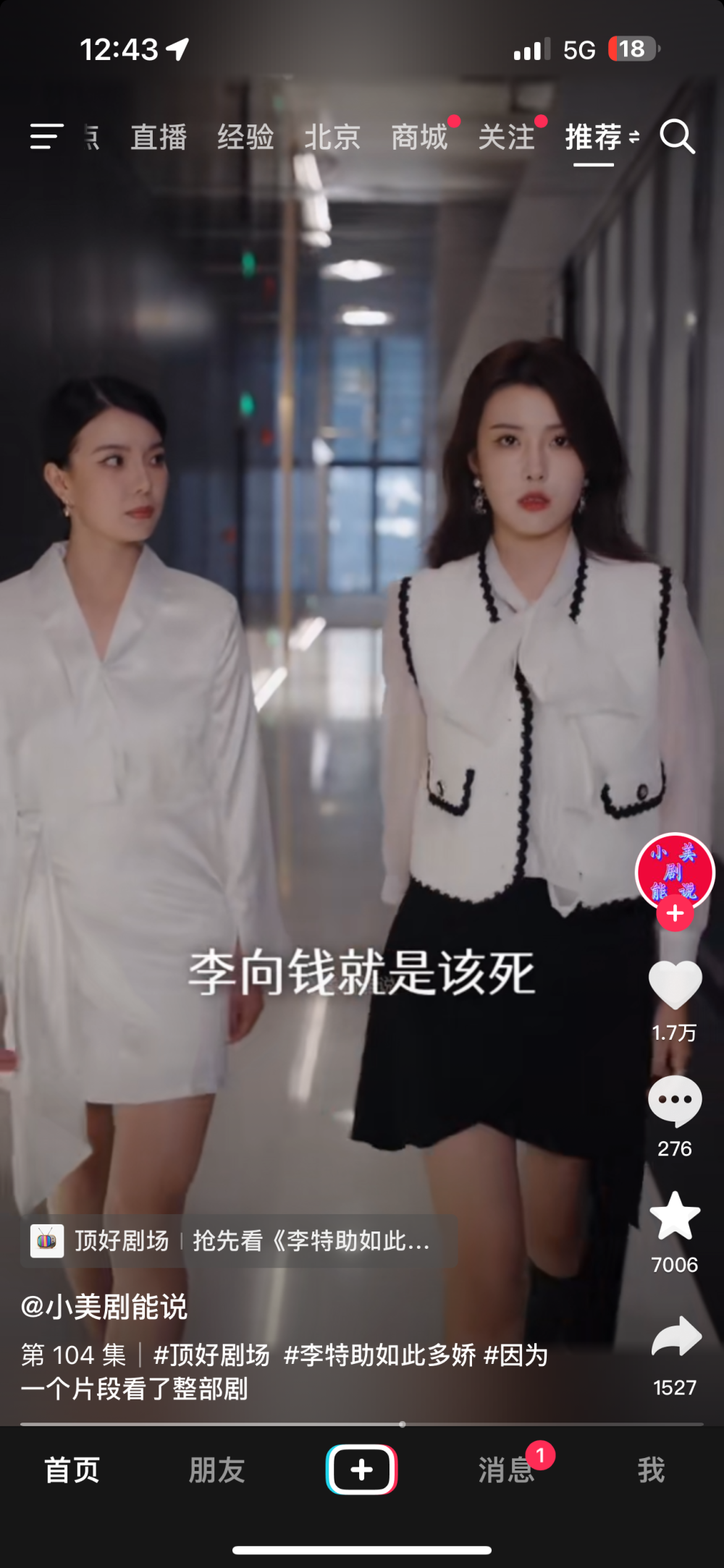Select the 推荐 tab

594,137
